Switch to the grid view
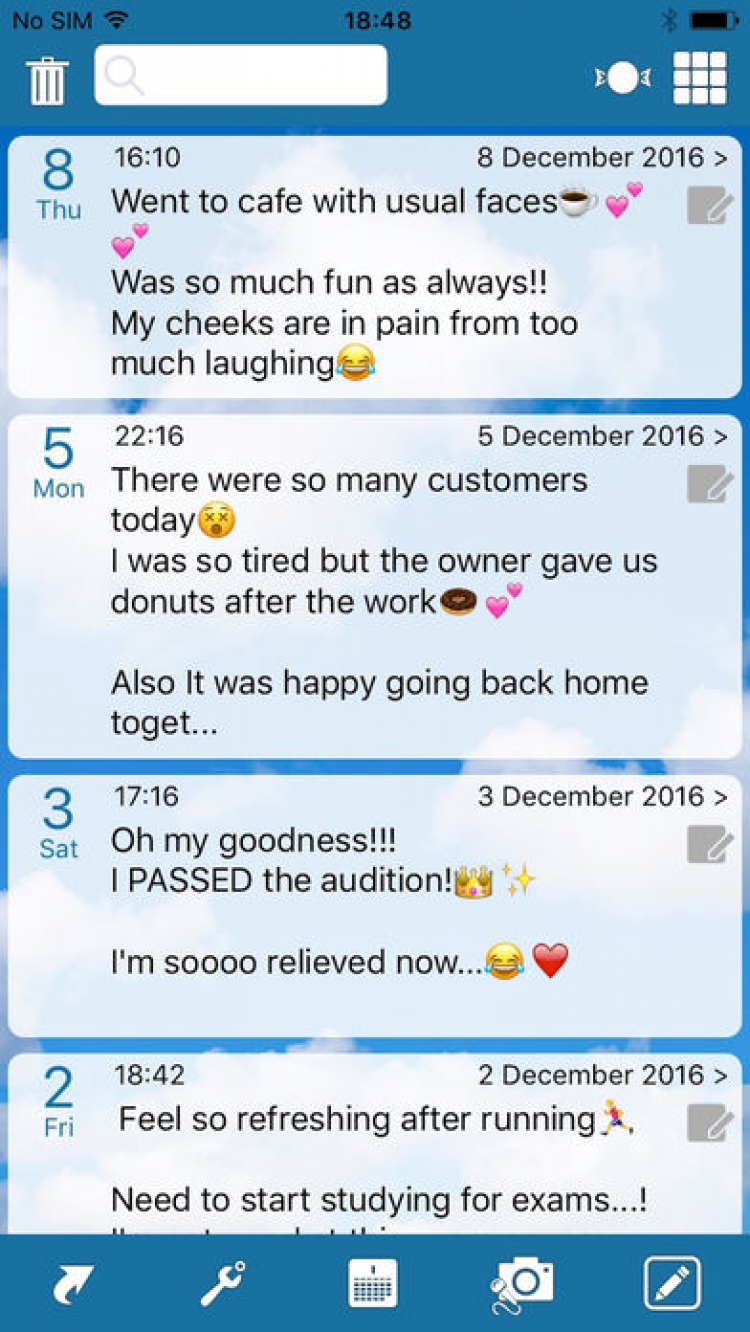This screenshot has width=750, height=1332. coord(700,78)
